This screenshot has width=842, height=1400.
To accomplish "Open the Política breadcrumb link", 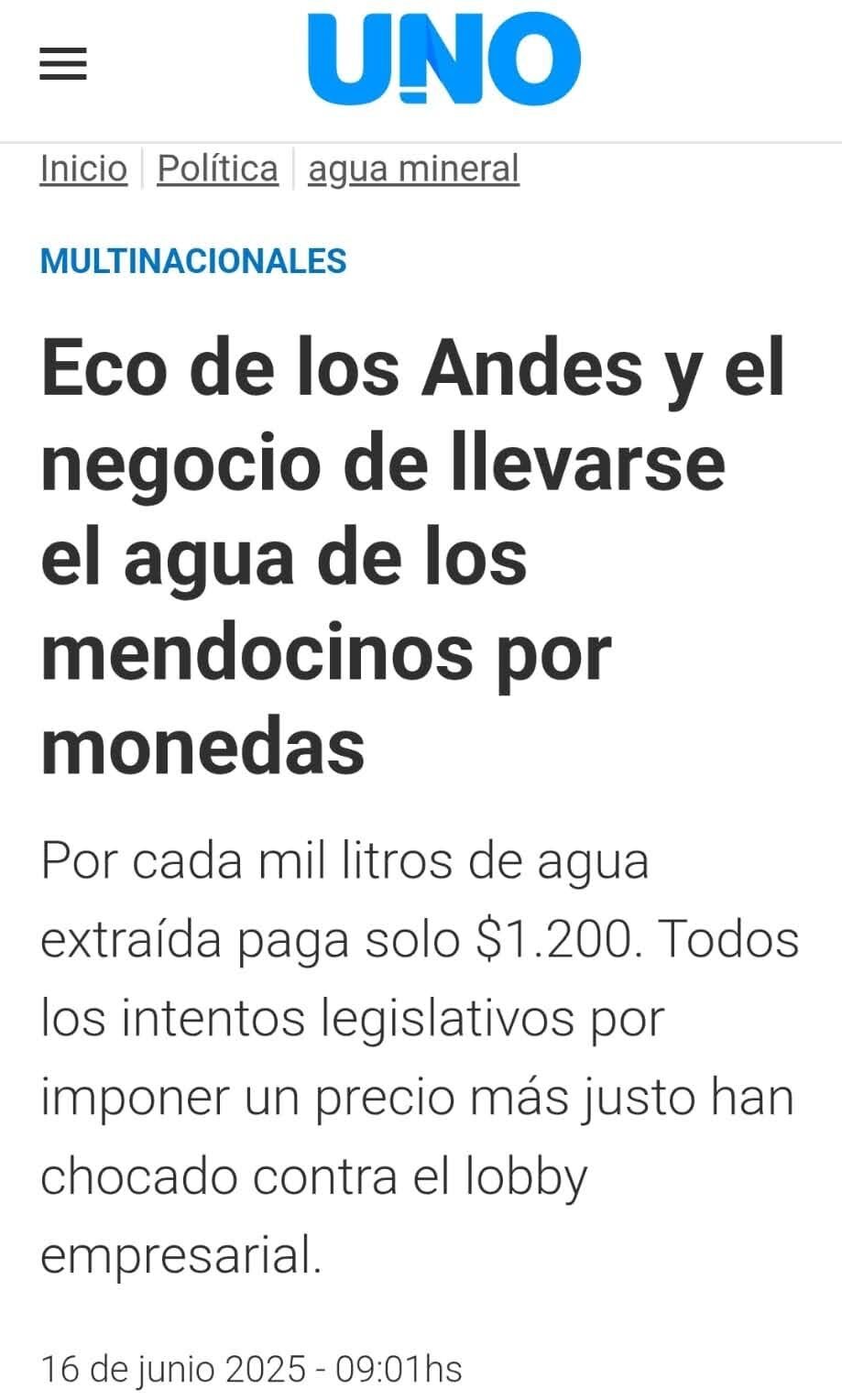I will pos(217,169).
